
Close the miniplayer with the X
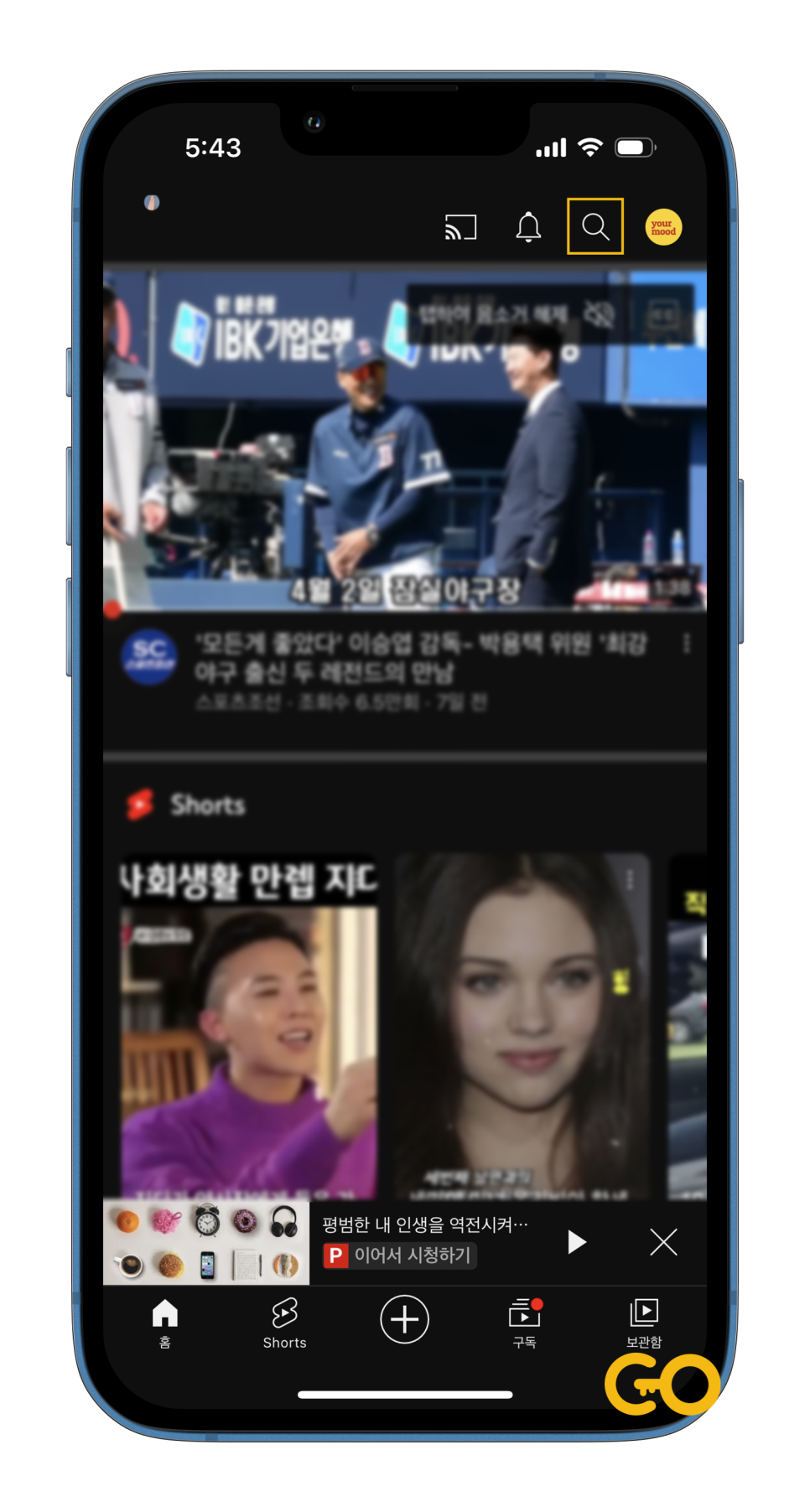click(x=663, y=1242)
